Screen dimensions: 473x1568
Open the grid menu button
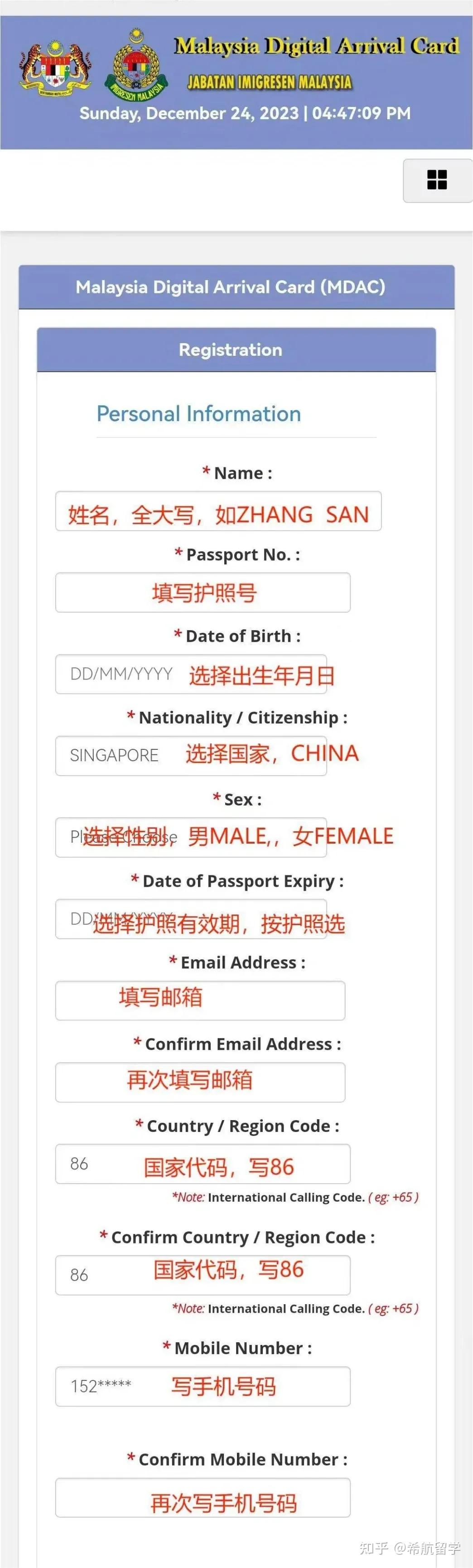tap(436, 180)
